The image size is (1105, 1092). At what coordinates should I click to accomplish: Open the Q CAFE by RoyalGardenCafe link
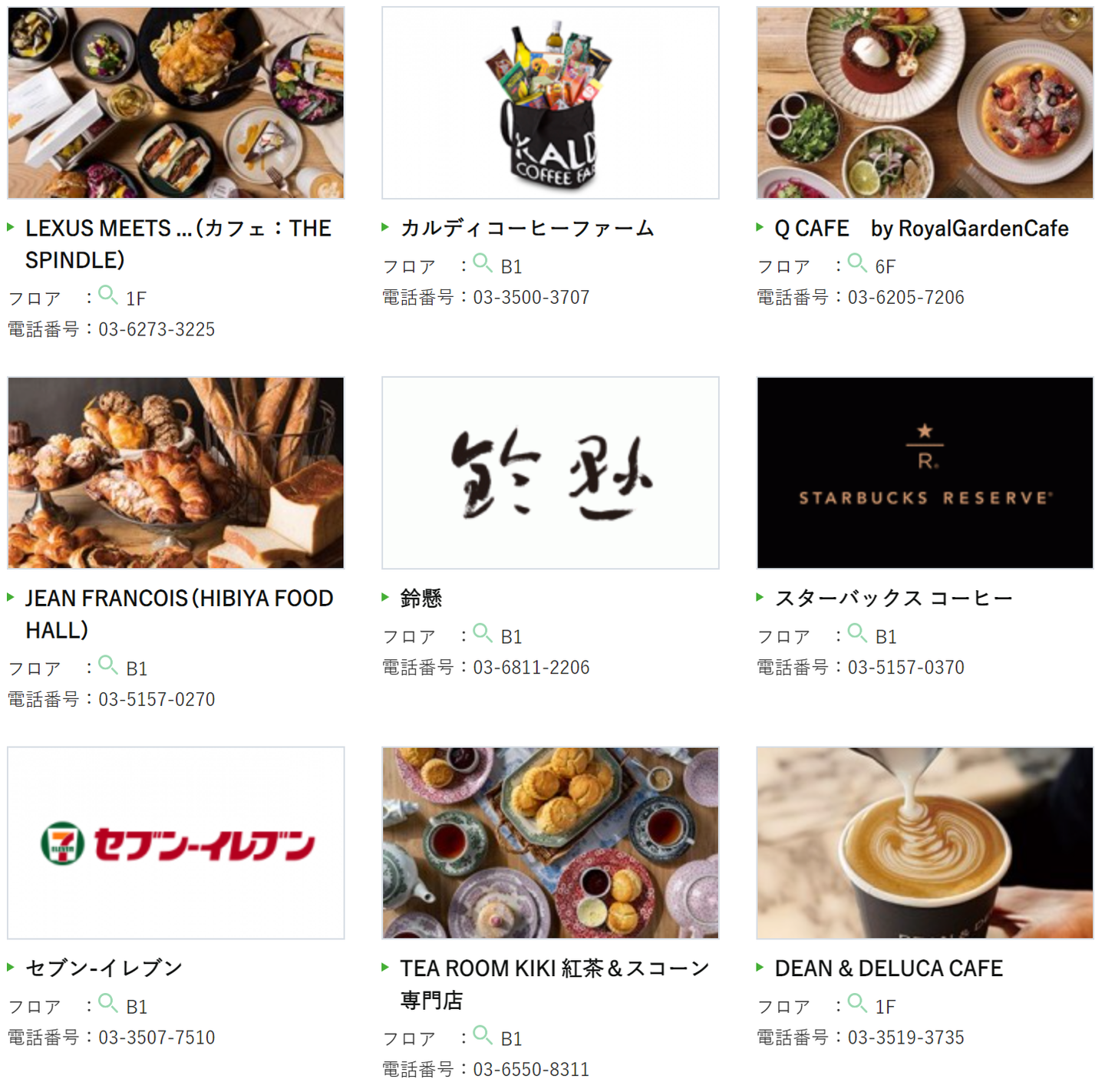pyautogui.click(x=921, y=228)
